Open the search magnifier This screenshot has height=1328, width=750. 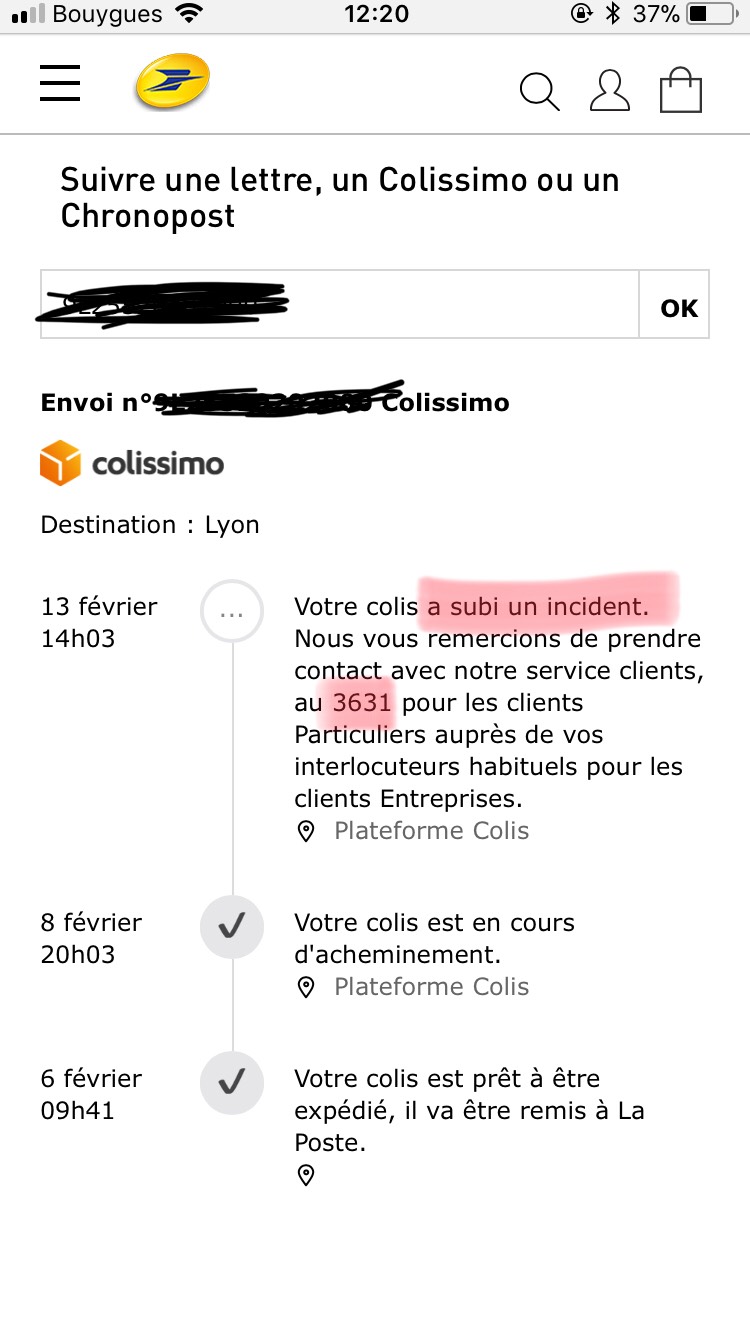tap(539, 90)
